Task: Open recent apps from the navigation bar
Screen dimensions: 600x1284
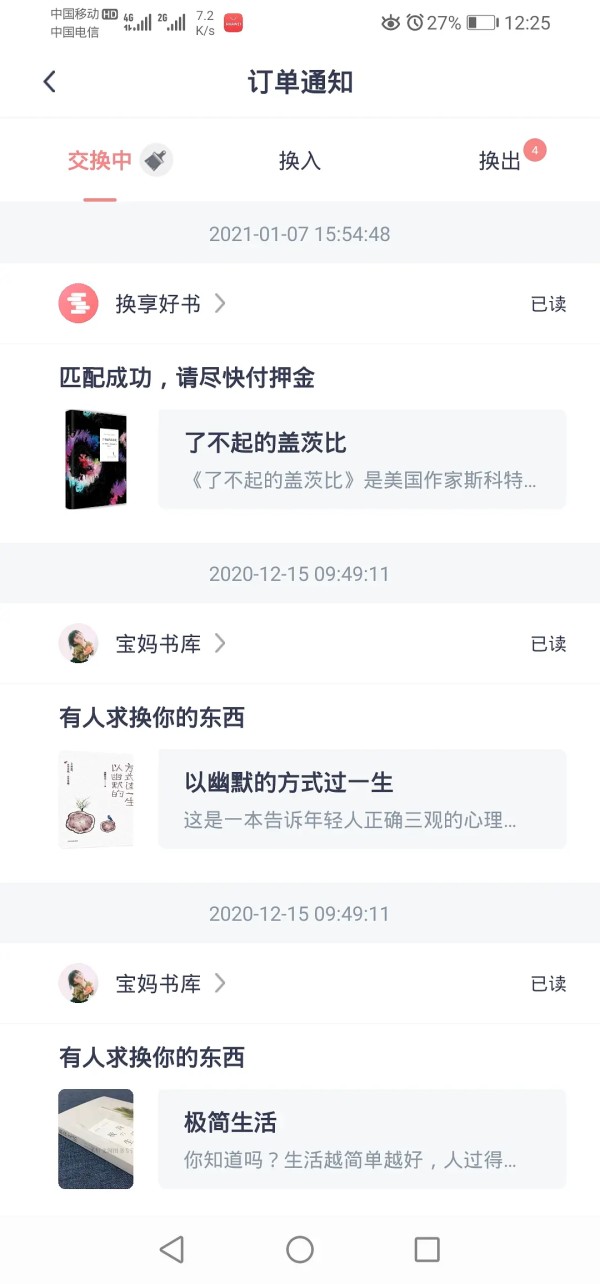Action: coord(427,1249)
